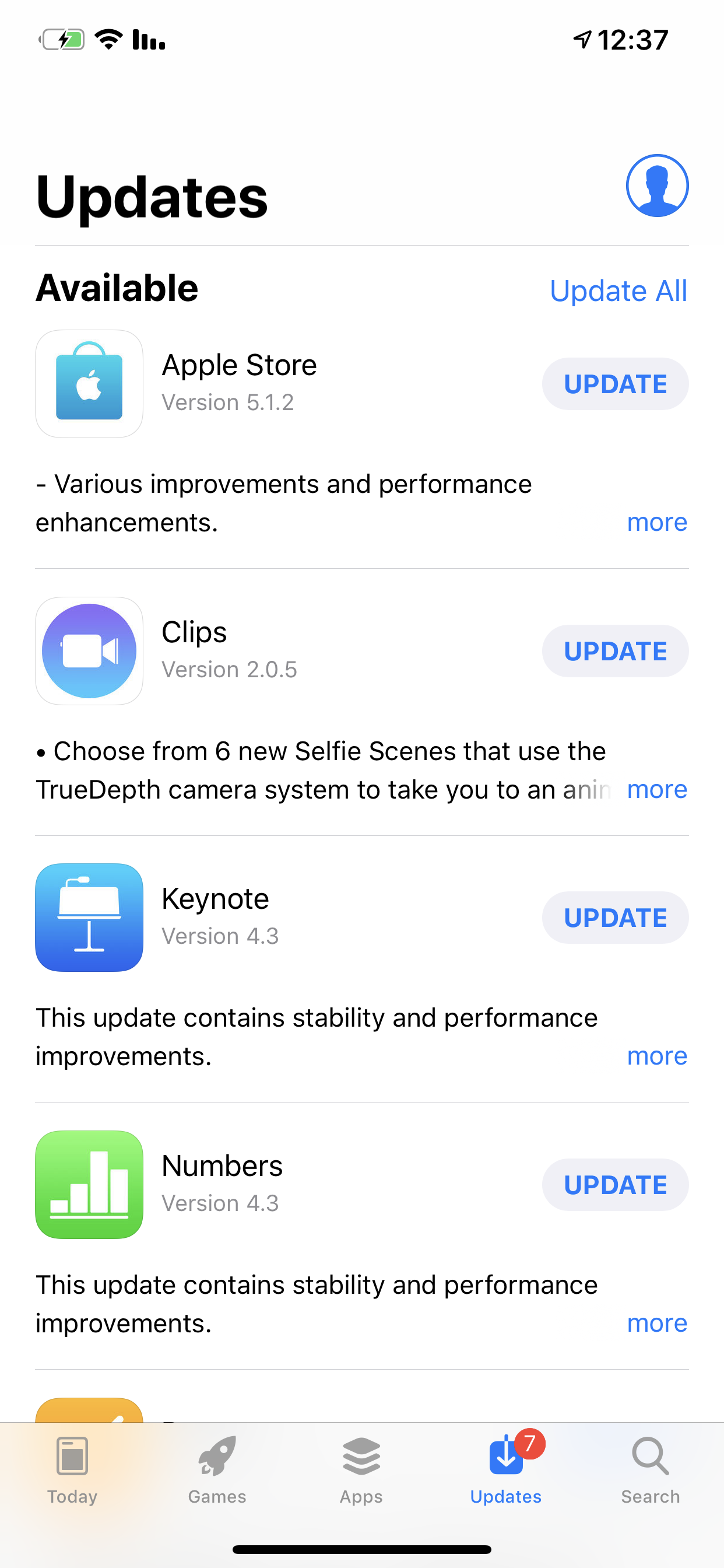Open the Search tab

651,1471
